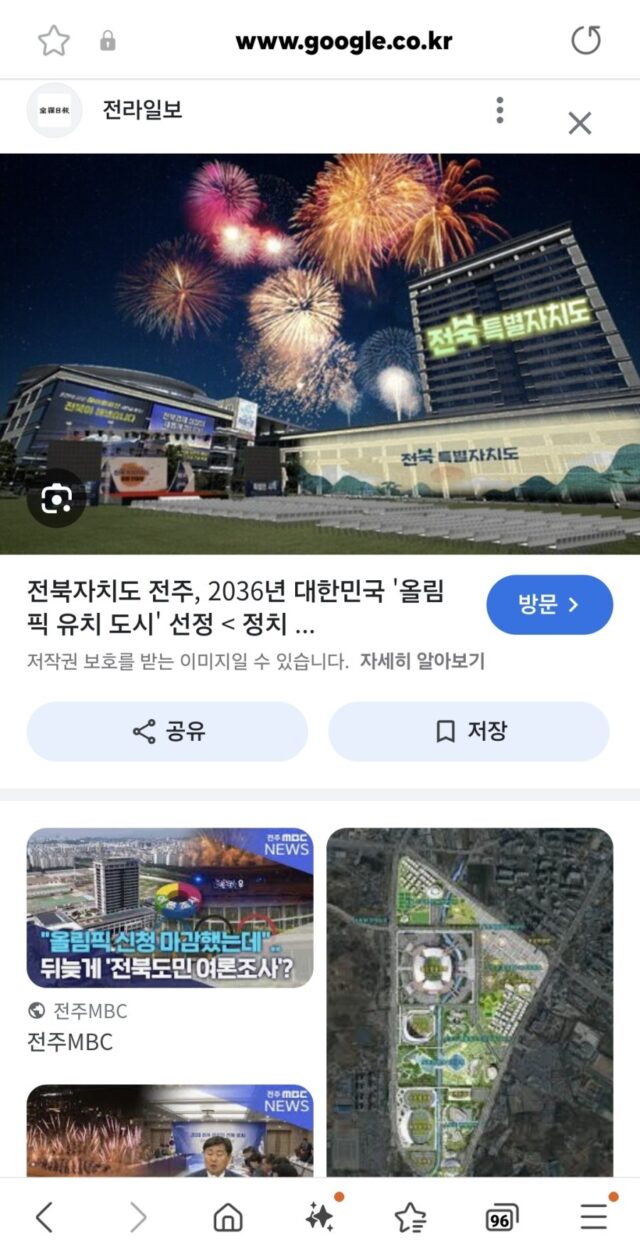Screen dimensions: 640x1257
Task: Close the image preview panel
Action: point(580,123)
